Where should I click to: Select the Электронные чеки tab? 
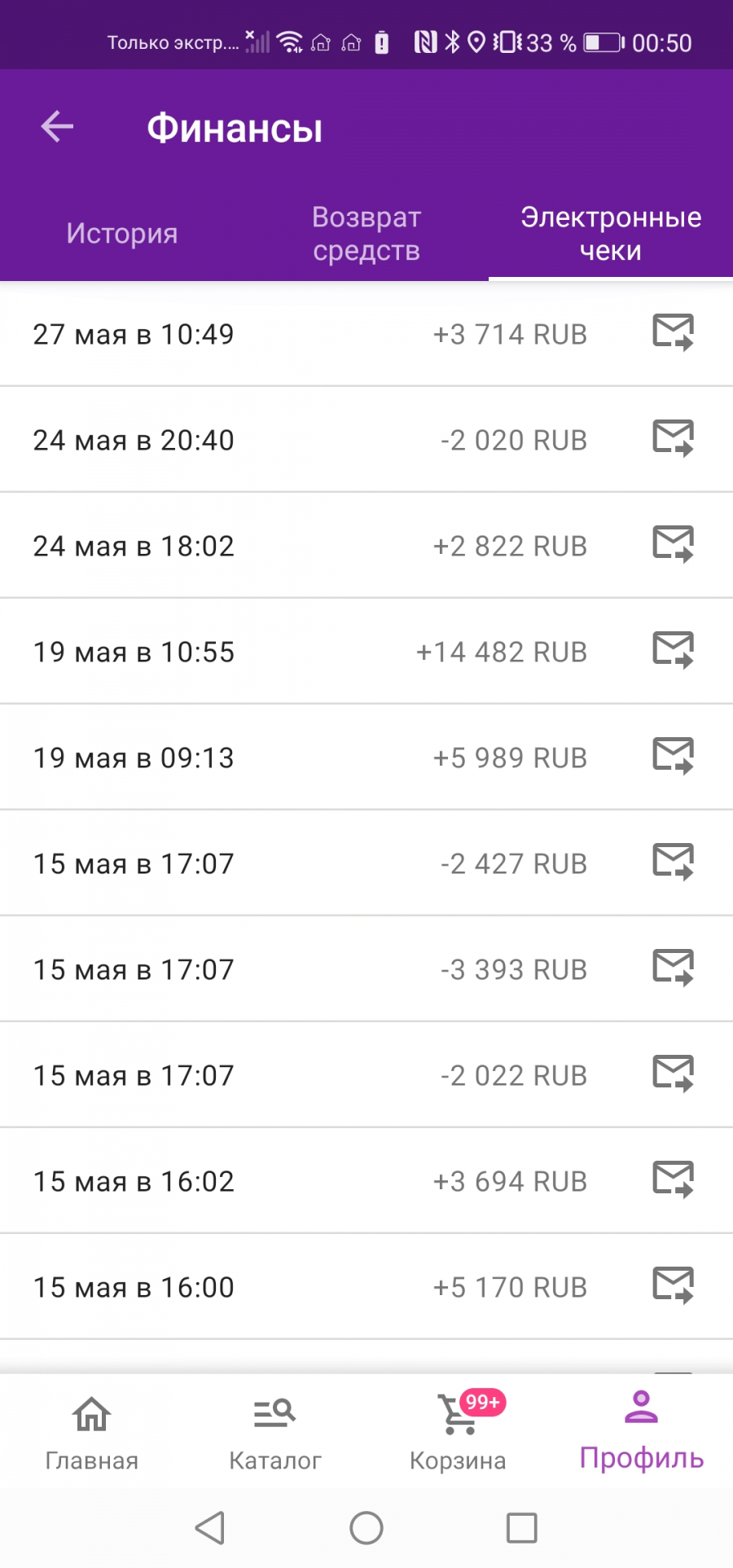611,233
